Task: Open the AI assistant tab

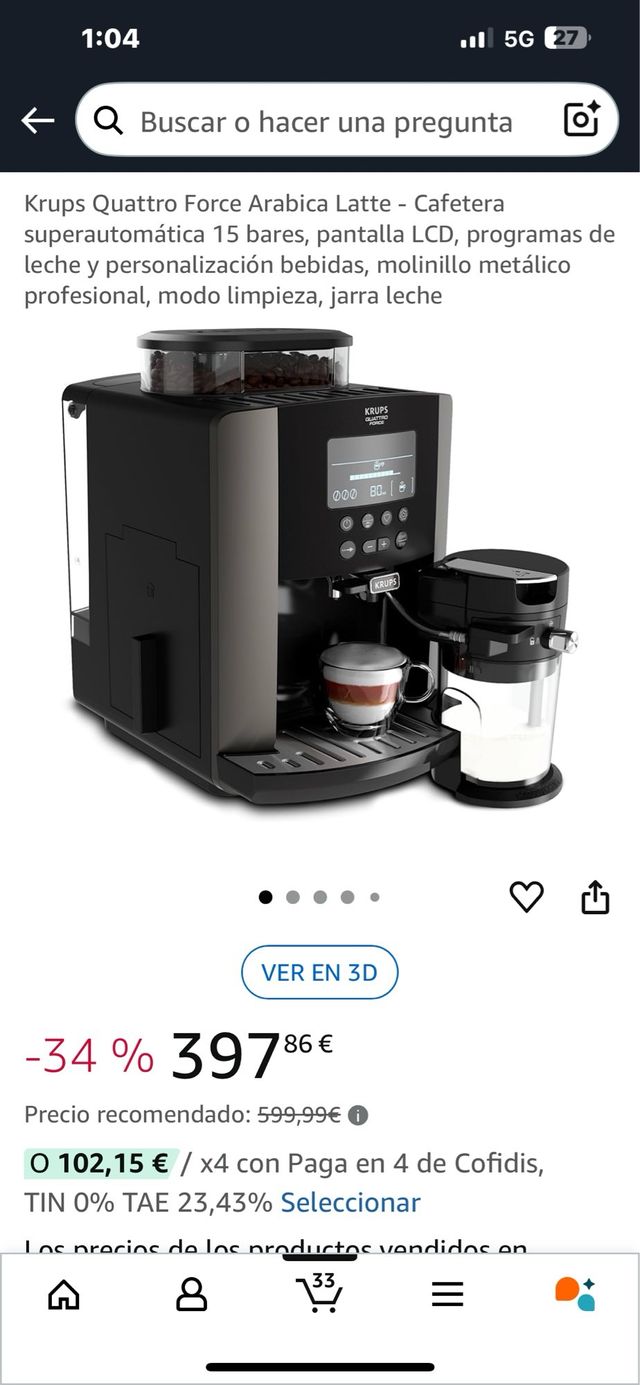Action: [x=575, y=1294]
